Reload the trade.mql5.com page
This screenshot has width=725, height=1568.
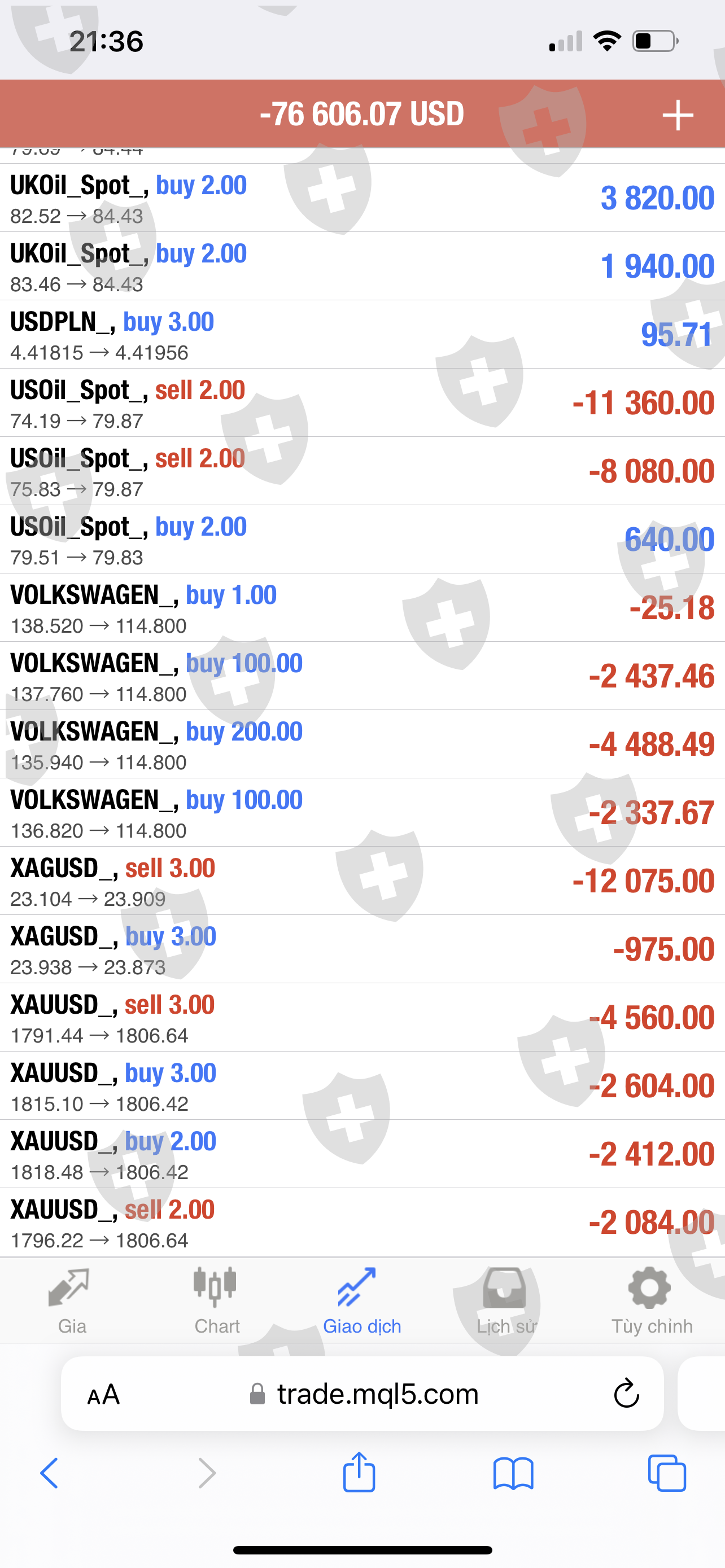tap(626, 1393)
